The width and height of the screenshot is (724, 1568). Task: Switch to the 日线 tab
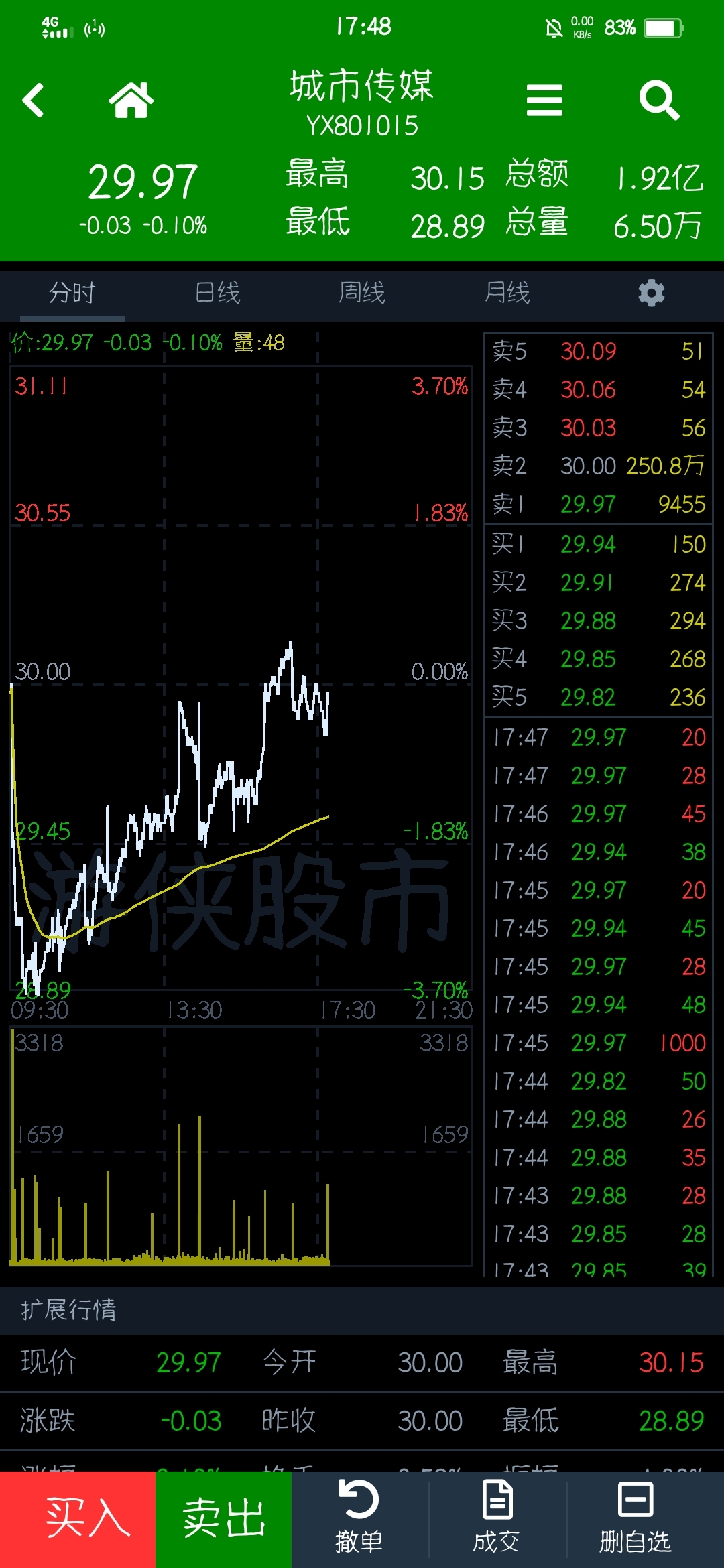pyautogui.click(x=217, y=293)
